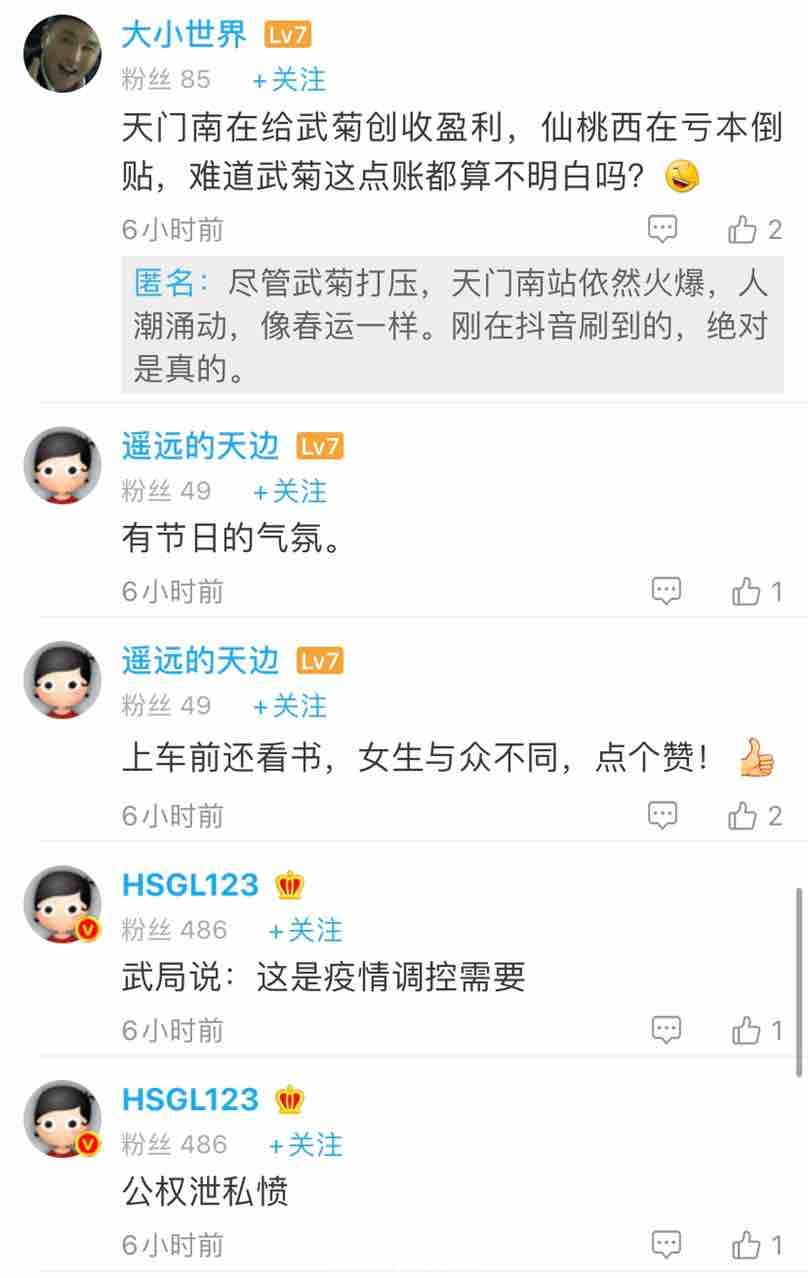This screenshot has height=1278, width=808.
Task: Reply to the 上车前还看书 comment
Action: pyautogui.click(x=663, y=815)
